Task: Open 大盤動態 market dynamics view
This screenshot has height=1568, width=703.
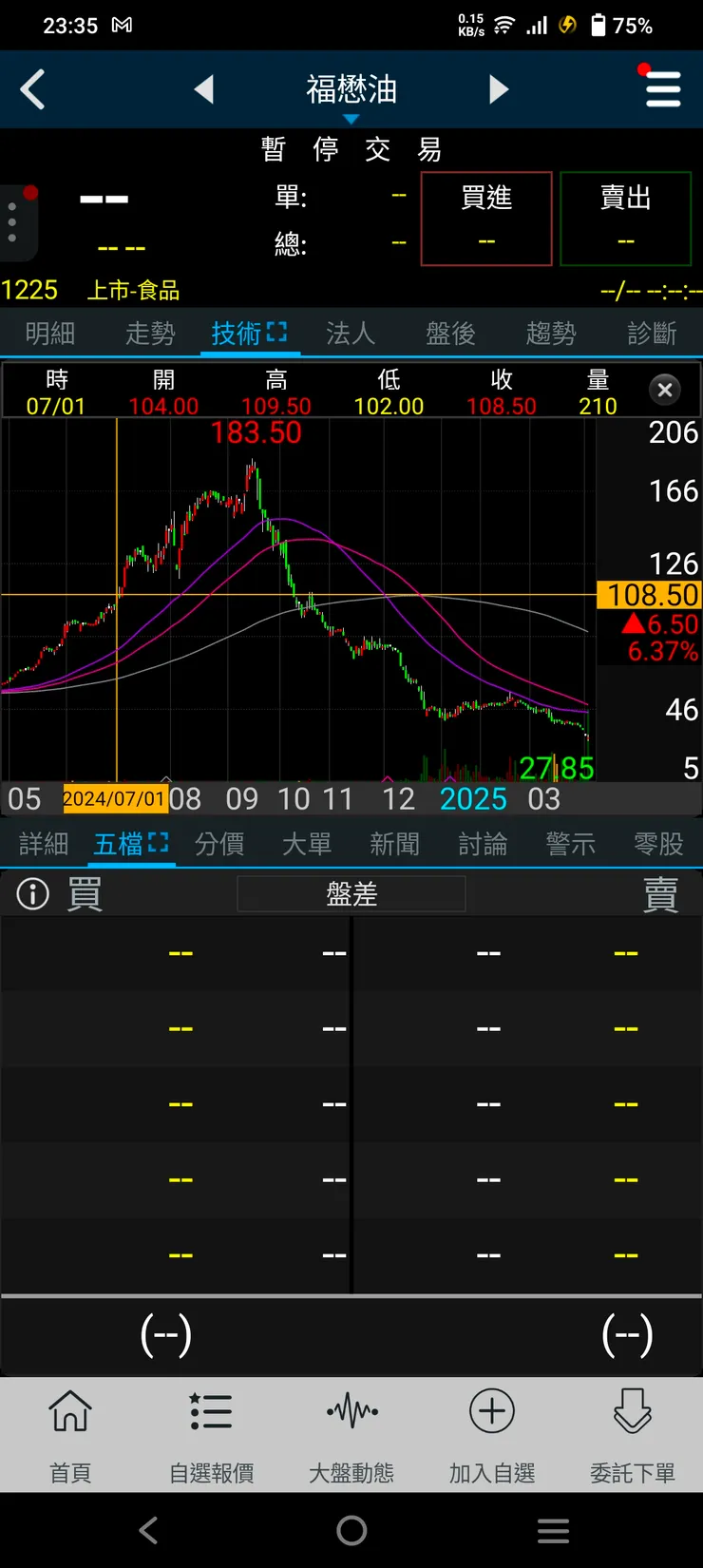Action: 351,1435
